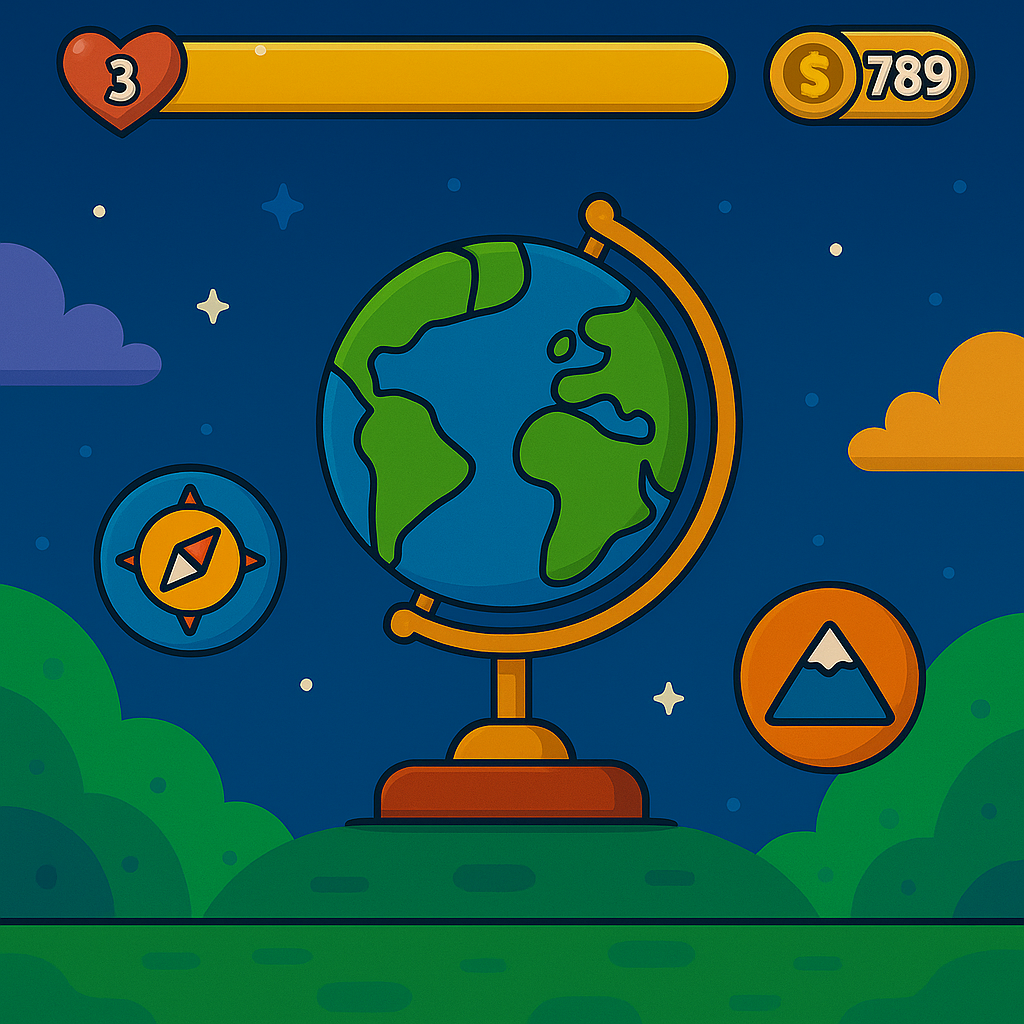The height and width of the screenshot is (1024, 1024).
Task: Tap the mountain icon button
Action: pos(829,677)
